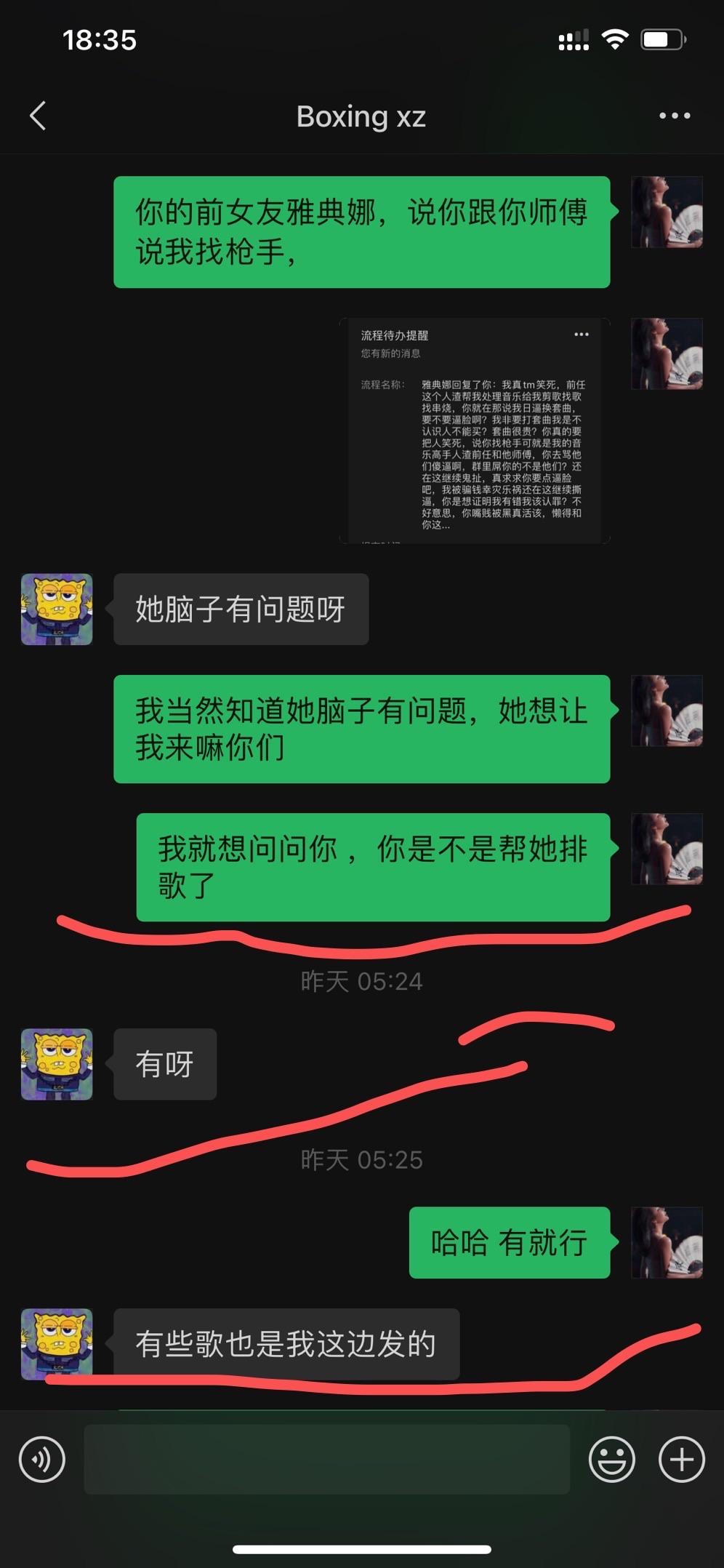Focus the message text field
This screenshot has height=1568, width=724.
326,1459
